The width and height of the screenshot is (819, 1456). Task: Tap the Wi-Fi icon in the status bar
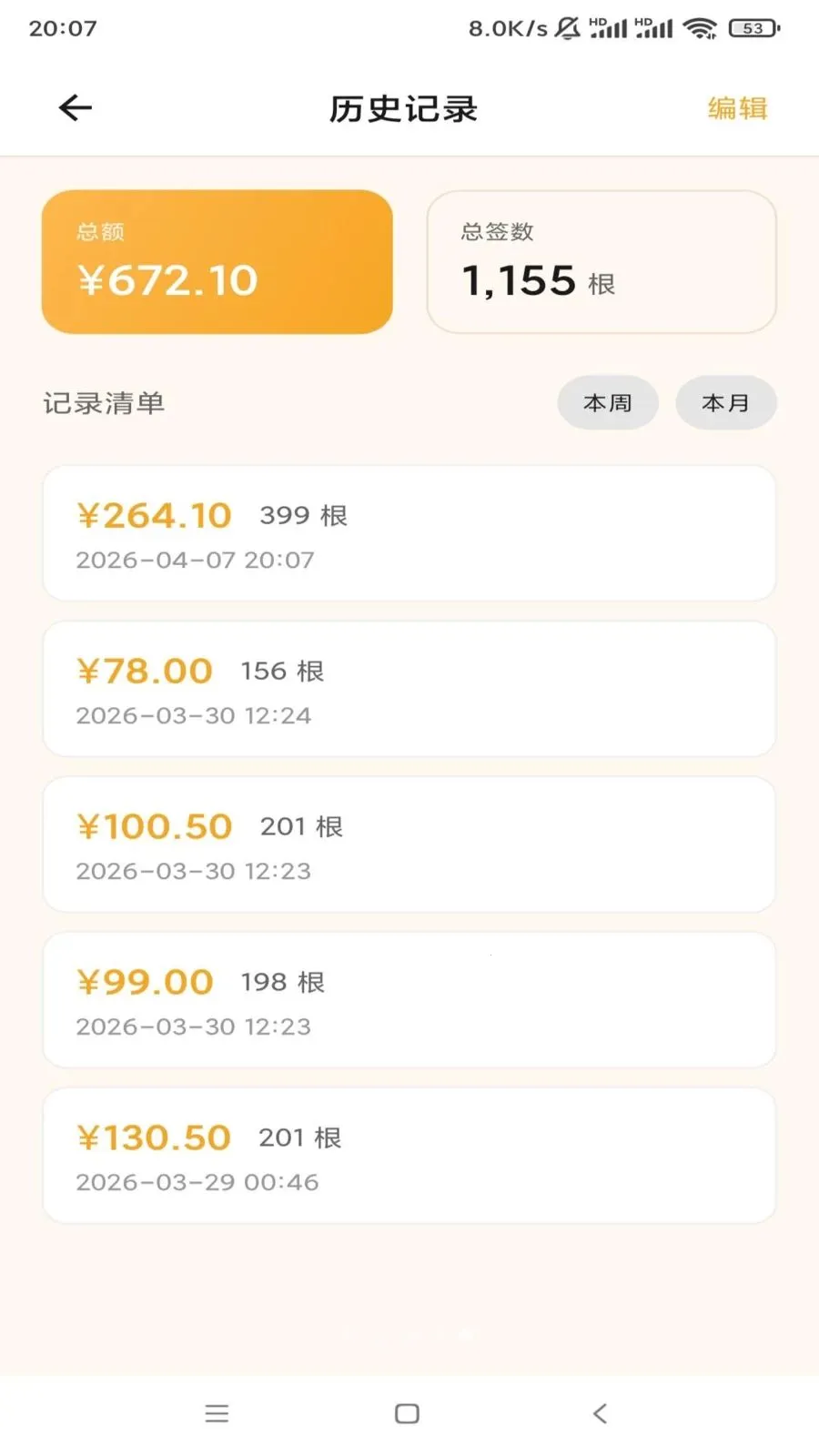699,28
